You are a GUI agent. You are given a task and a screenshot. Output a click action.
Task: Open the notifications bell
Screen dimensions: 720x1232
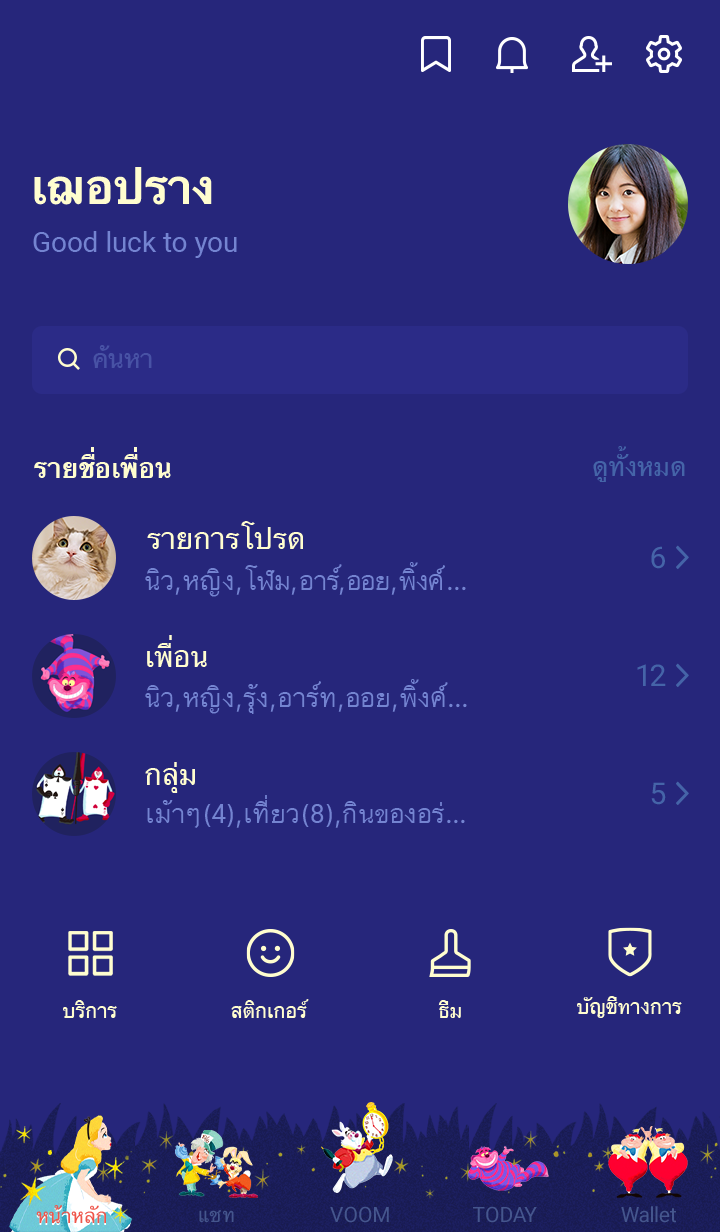(512, 55)
